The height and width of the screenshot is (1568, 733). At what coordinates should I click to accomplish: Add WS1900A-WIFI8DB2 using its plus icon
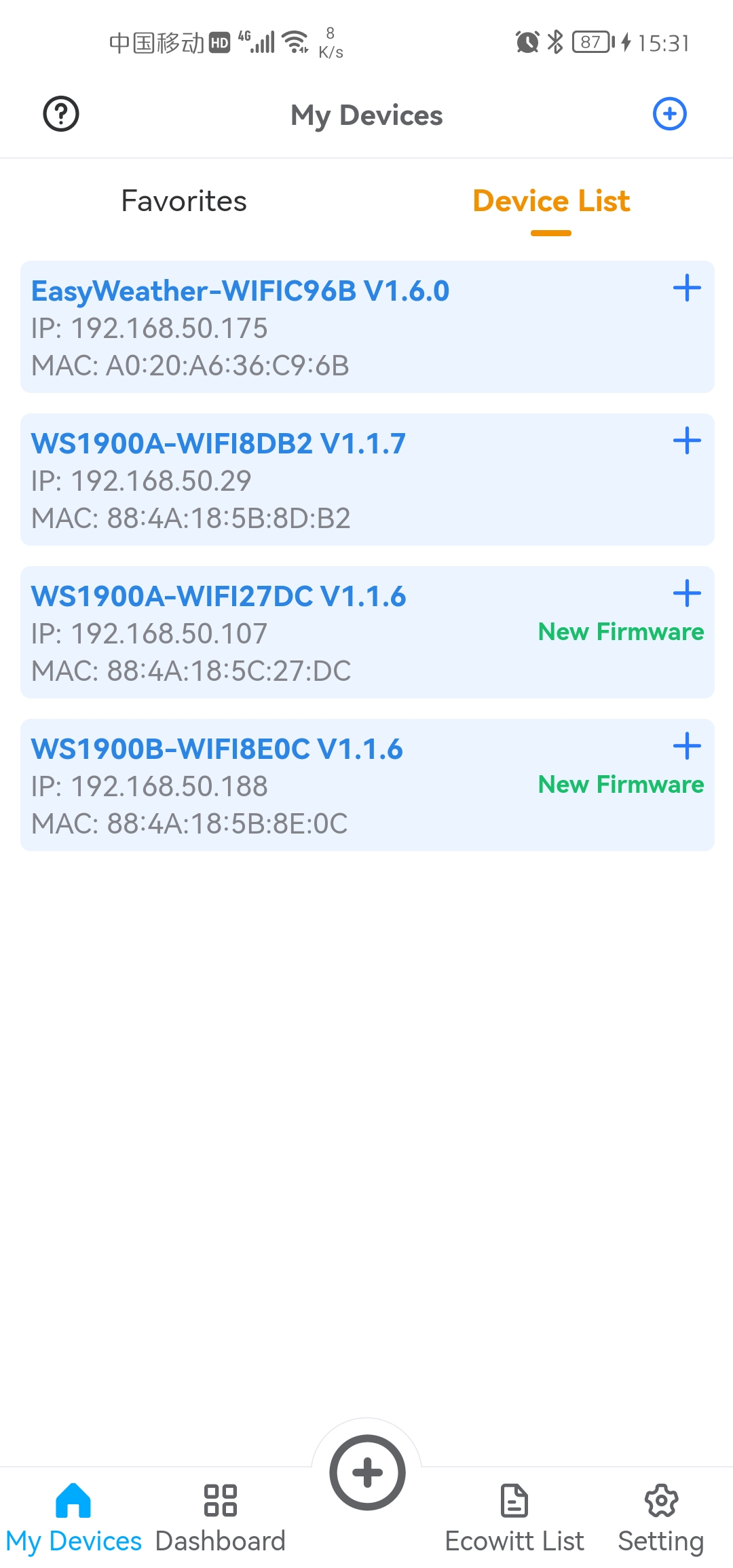687,441
